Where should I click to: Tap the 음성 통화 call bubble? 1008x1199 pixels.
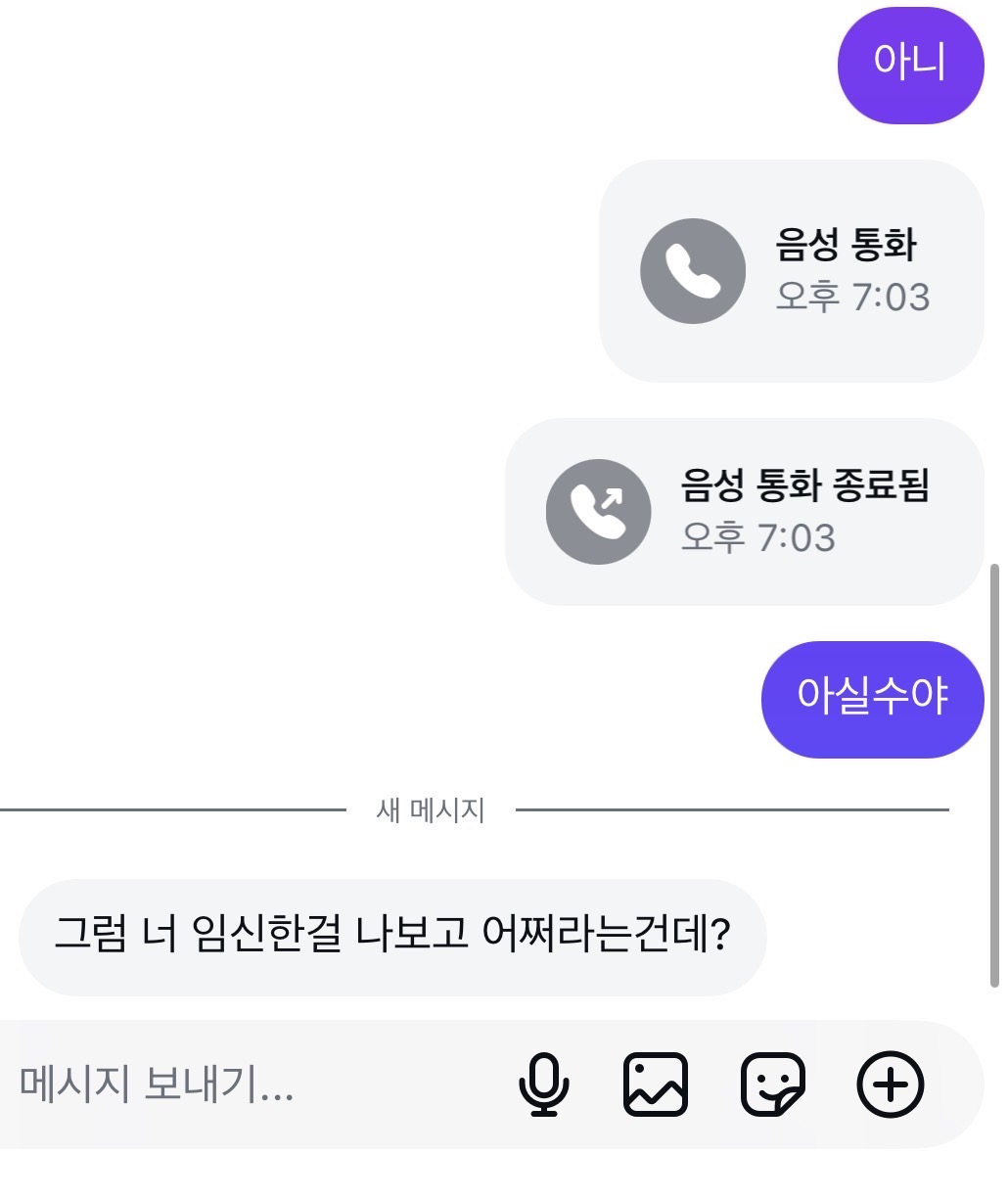[791, 271]
